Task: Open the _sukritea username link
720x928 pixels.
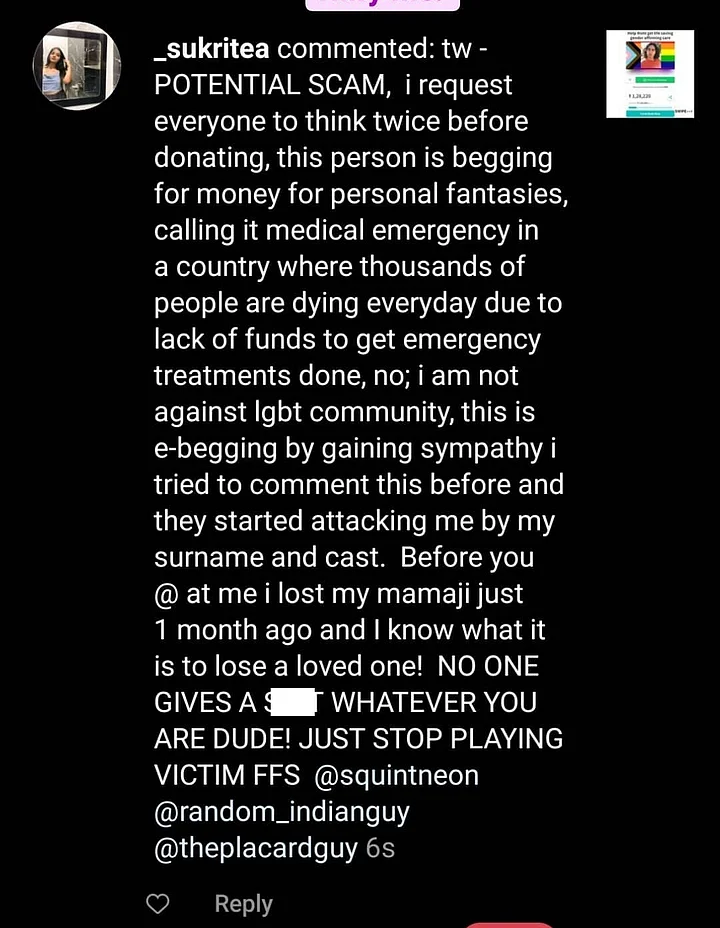Action: (x=213, y=50)
